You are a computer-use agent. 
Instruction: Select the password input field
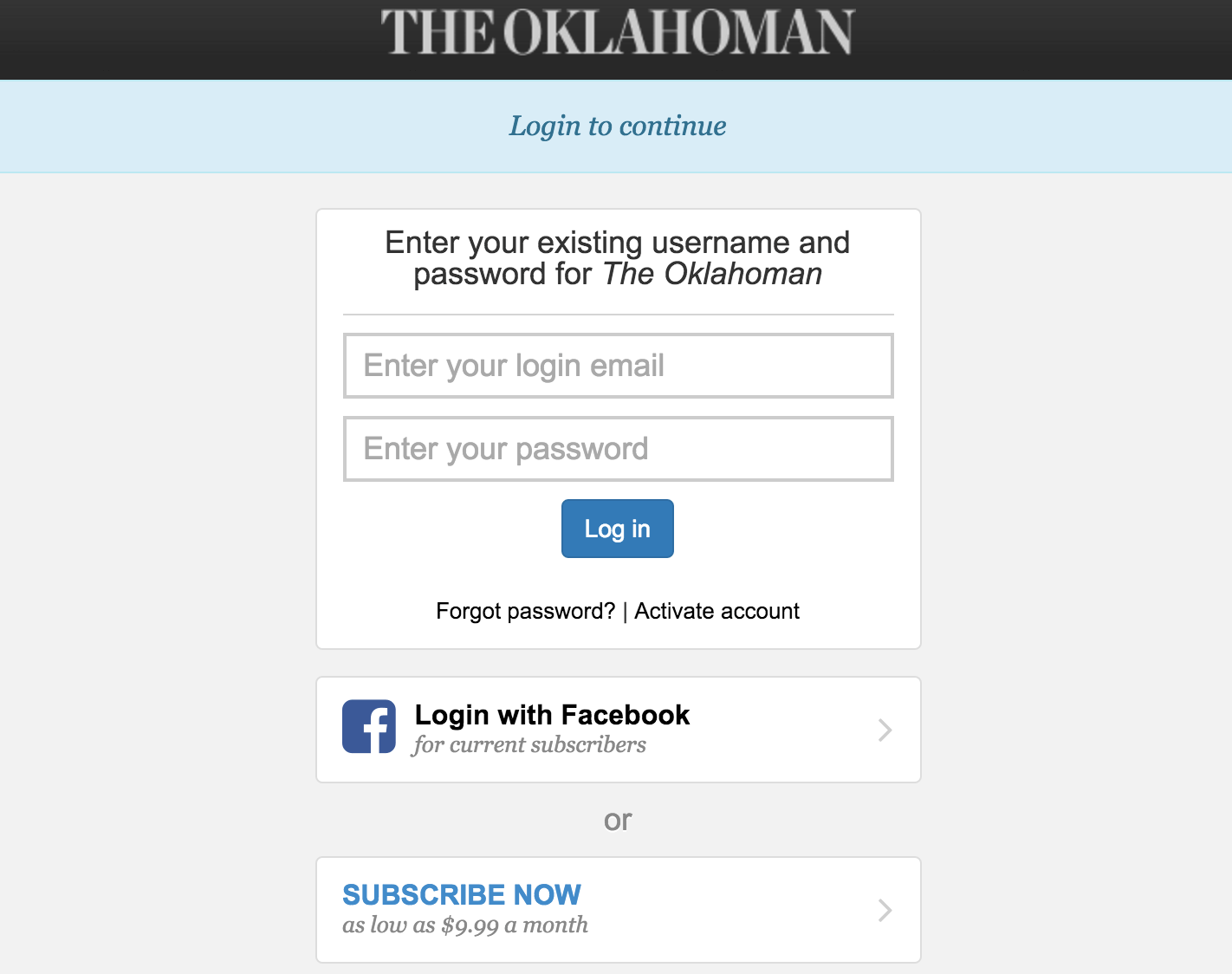(618, 449)
